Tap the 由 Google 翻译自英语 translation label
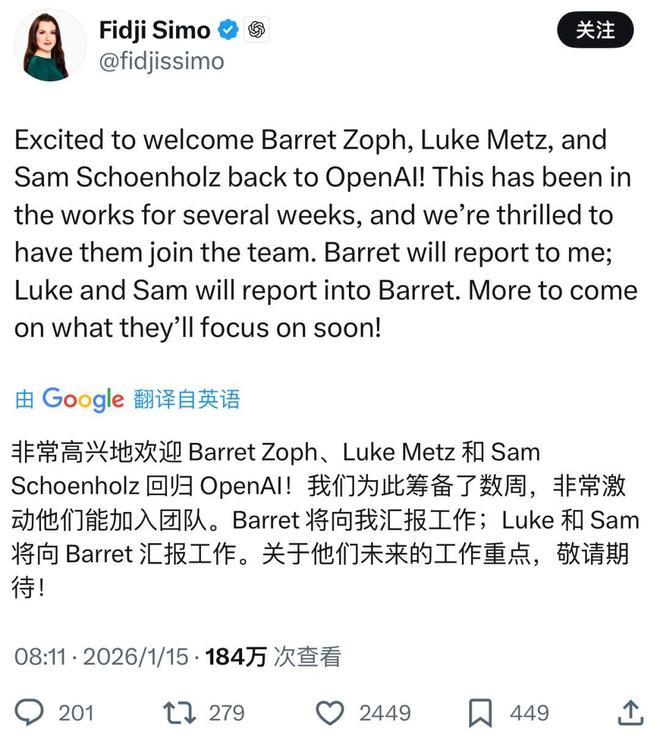Screen dimensions: 660x744 coord(128,399)
